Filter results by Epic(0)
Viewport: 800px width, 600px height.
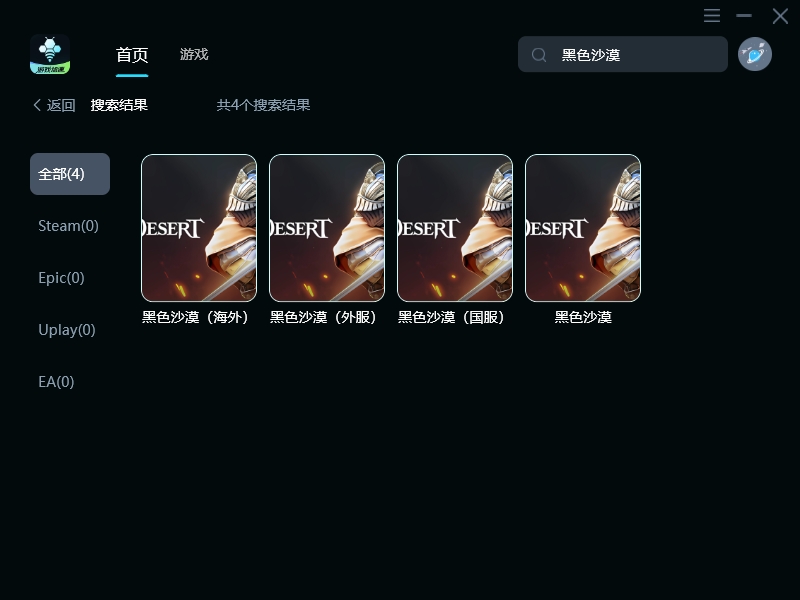[x=61, y=278]
